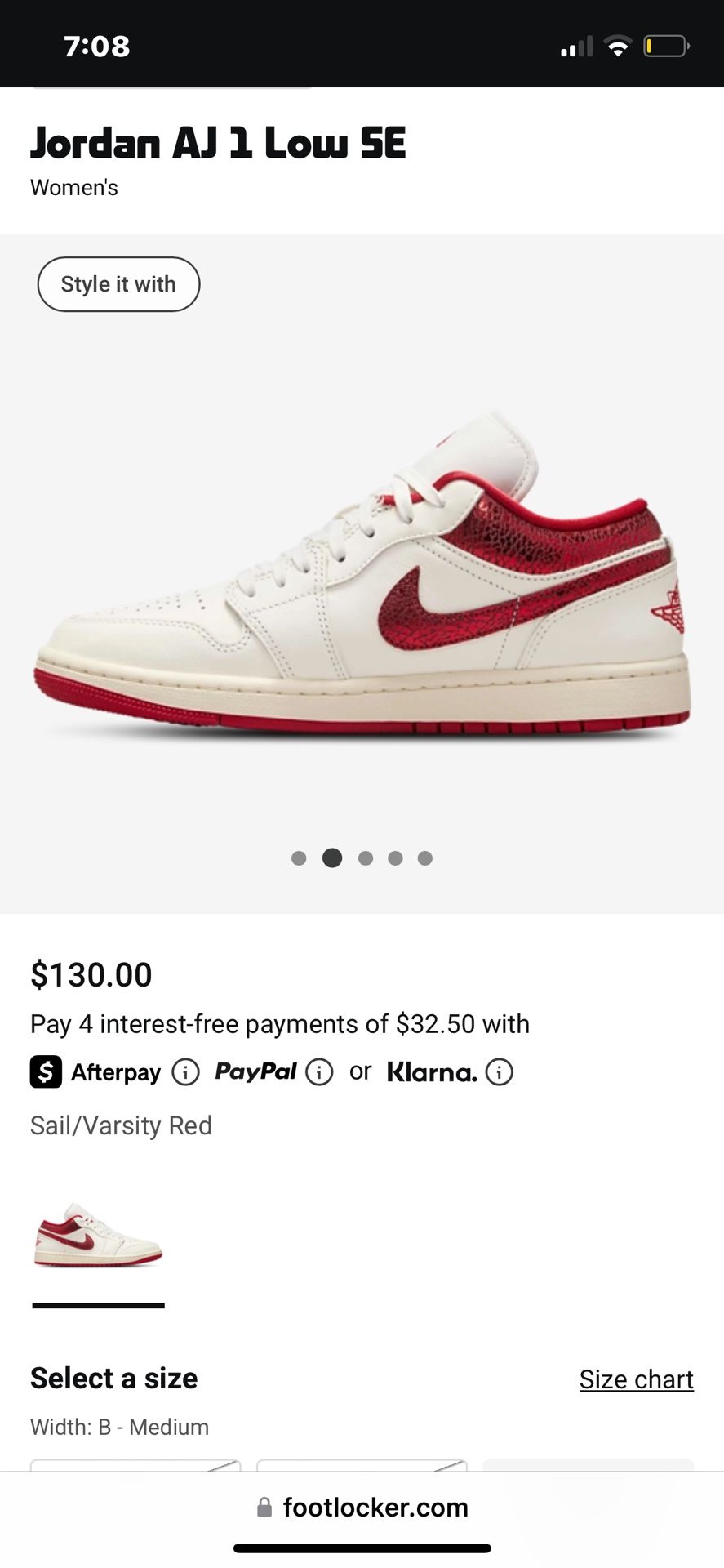Image resolution: width=724 pixels, height=1568 pixels.
Task: Open the Afterpay info popup
Action: click(x=185, y=1071)
